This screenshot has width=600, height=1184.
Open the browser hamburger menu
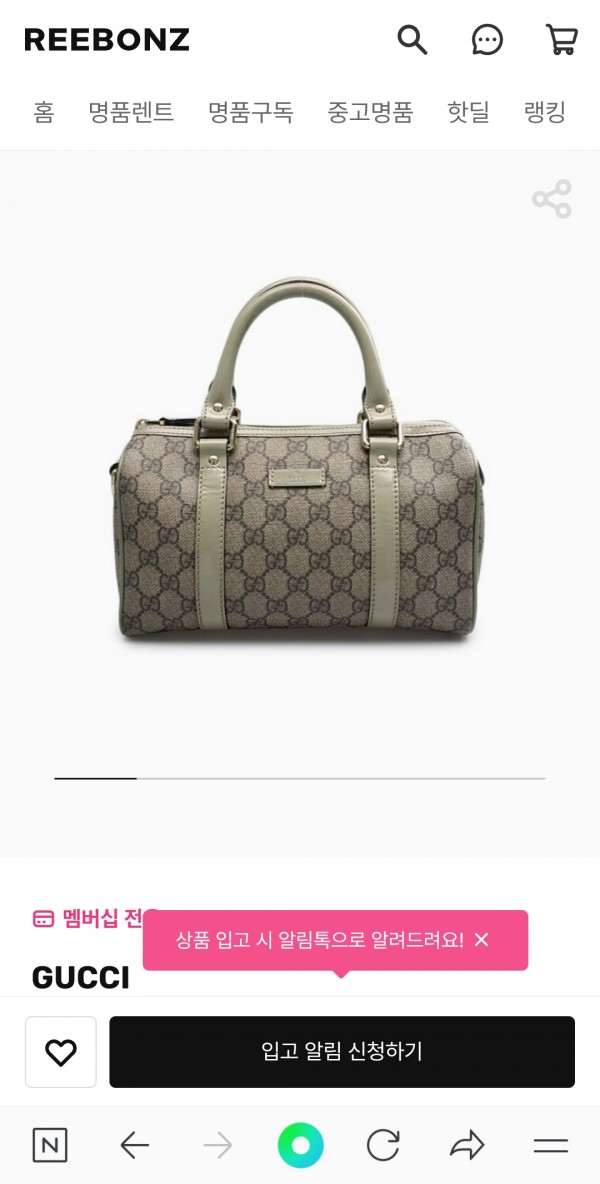point(550,1145)
